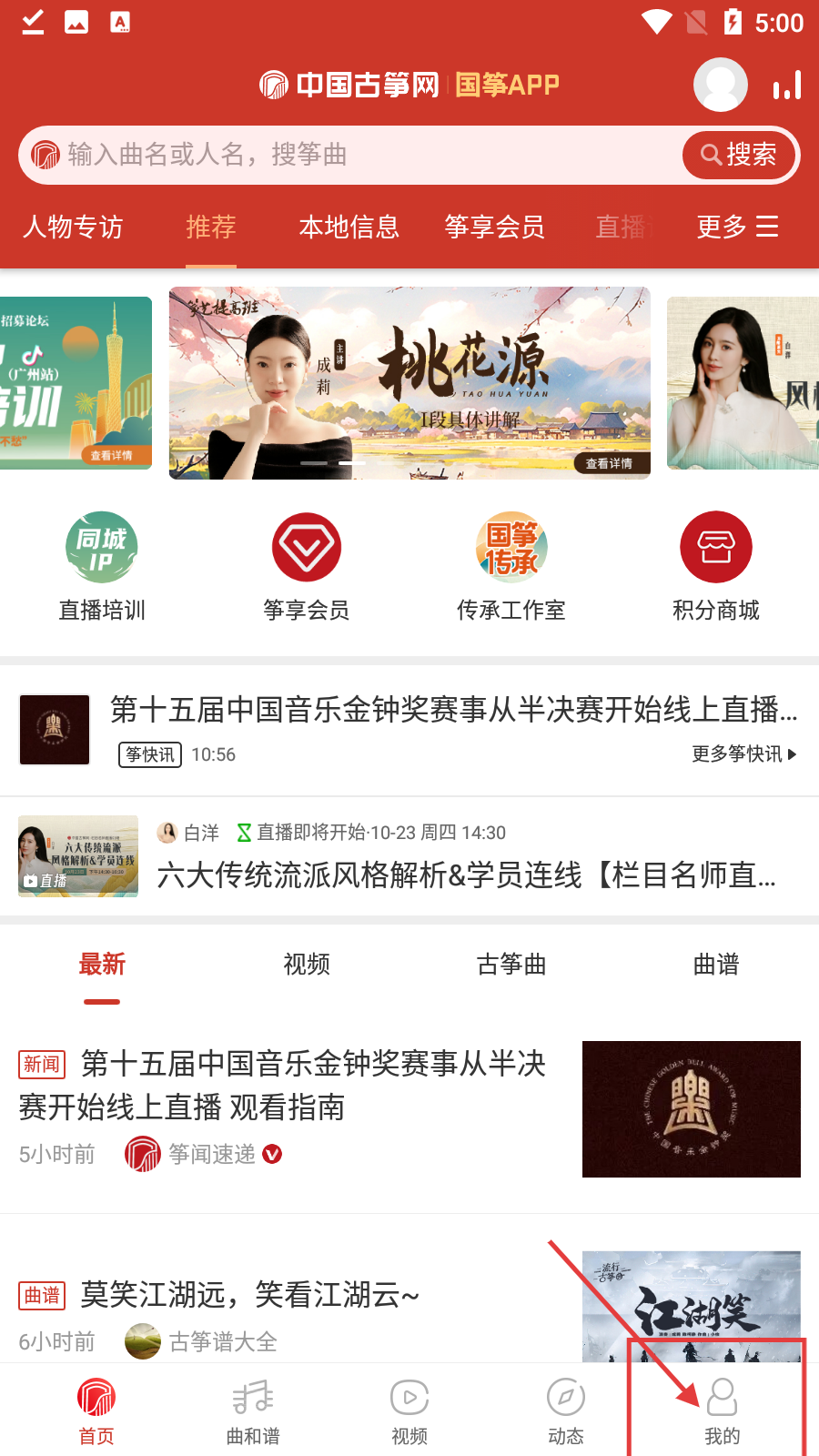Viewport: 819px width, 1456px height.
Task: Expand the 更多 categories menu
Action: tap(737, 227)
